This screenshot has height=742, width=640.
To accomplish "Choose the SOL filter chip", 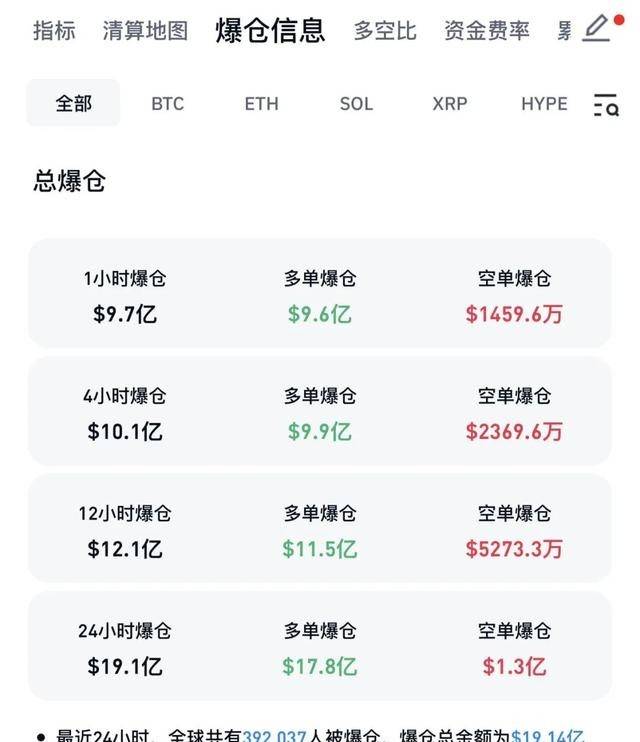I will [356, 104].
